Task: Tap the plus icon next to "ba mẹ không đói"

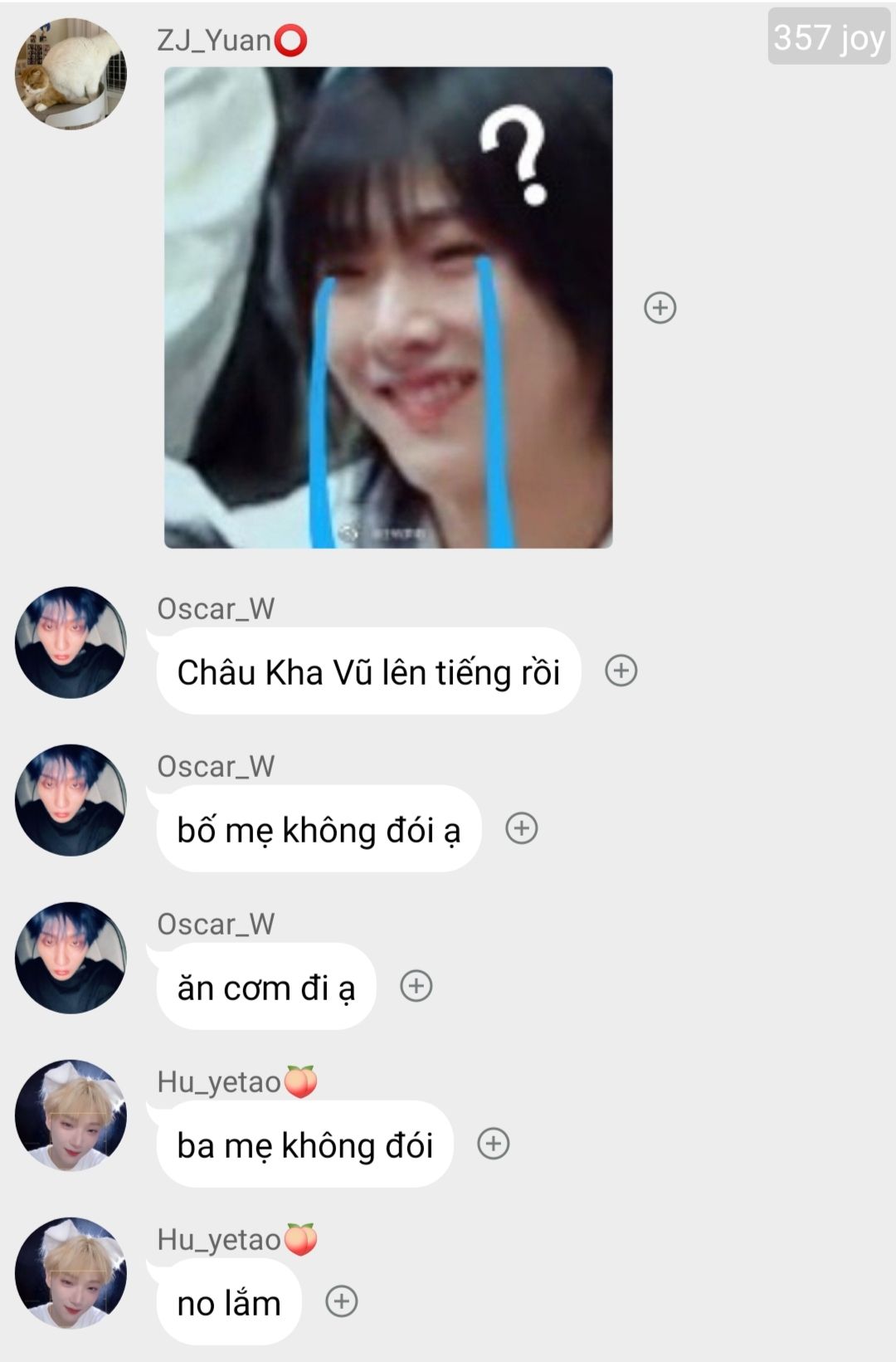Action: click(x=494, y=1144)
